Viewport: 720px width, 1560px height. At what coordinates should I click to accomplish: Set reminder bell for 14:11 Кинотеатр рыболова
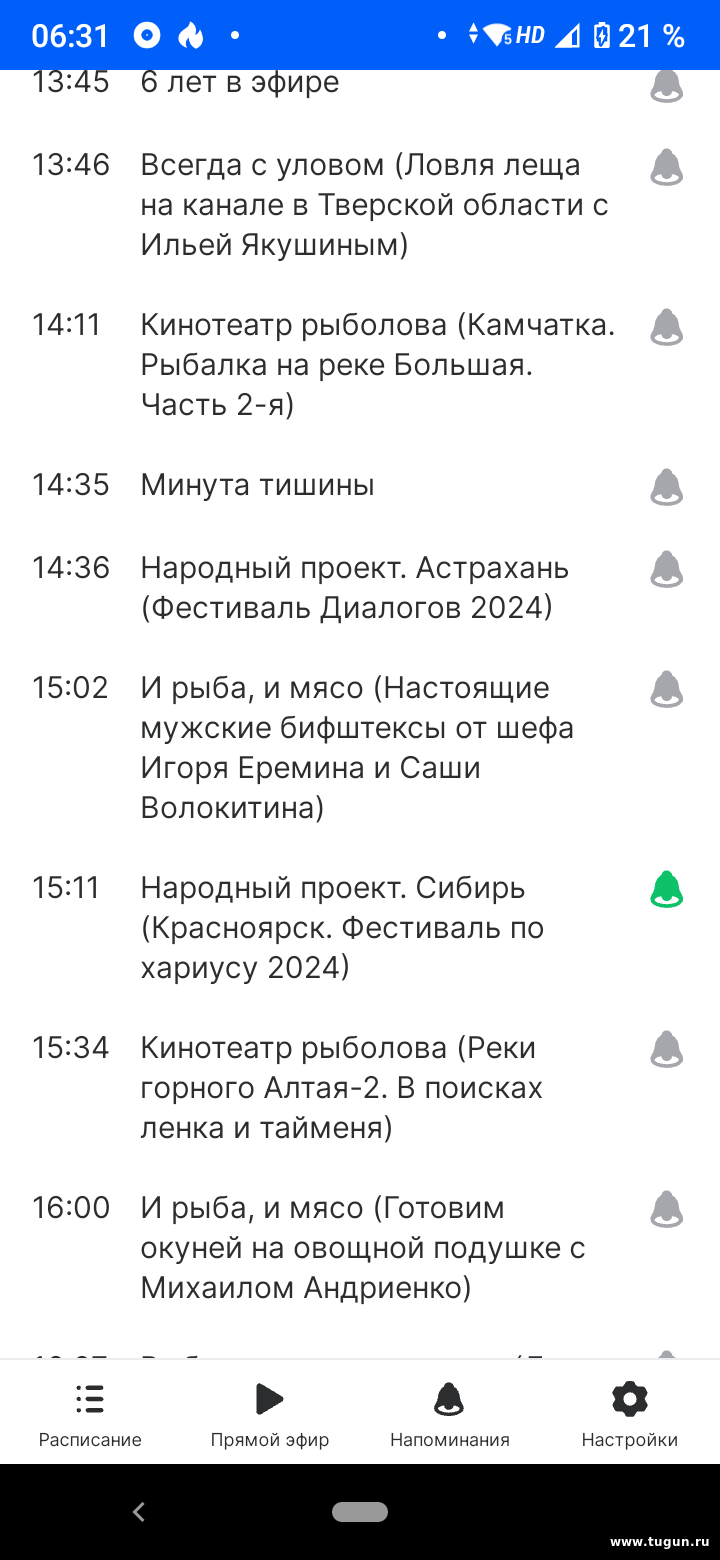(x=667, y=327)
